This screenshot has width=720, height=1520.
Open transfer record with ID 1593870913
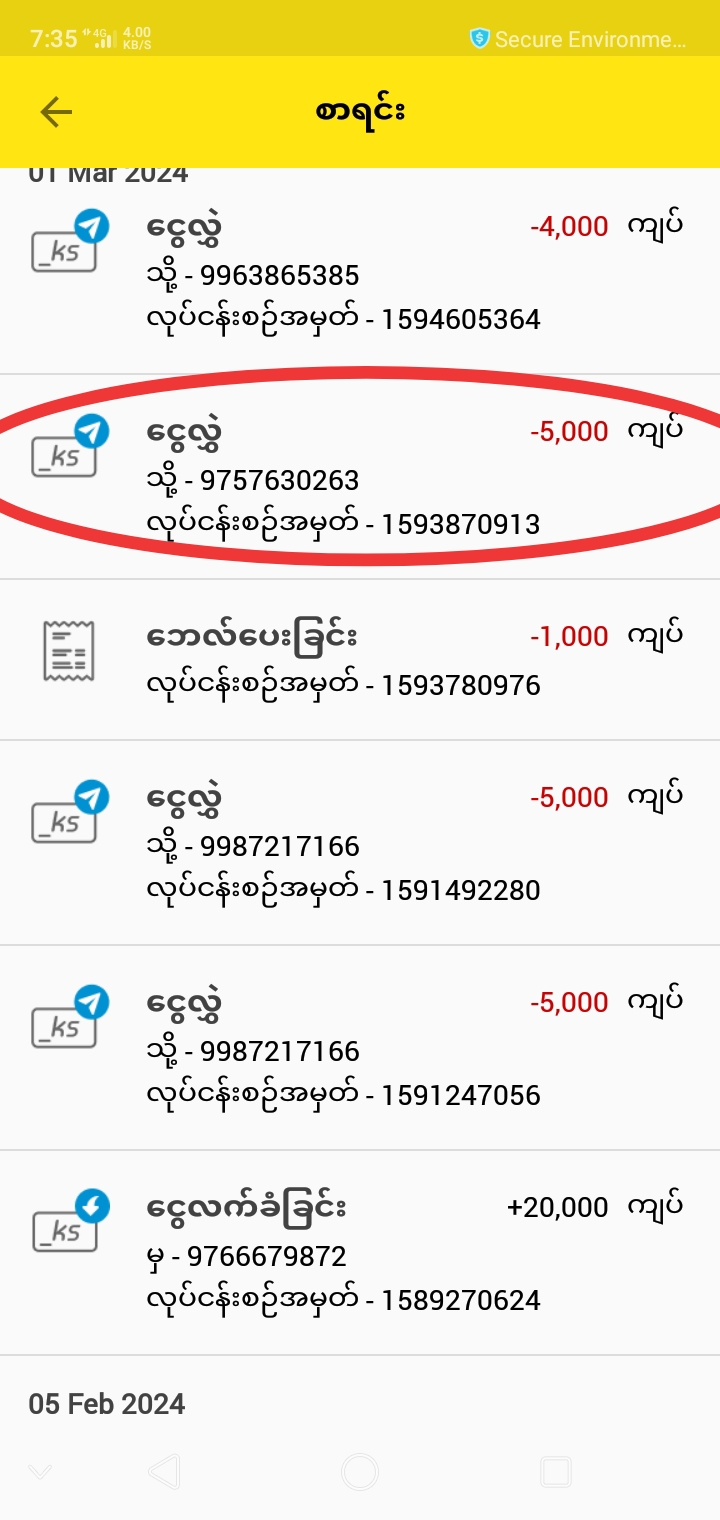[x=360, y=477]
